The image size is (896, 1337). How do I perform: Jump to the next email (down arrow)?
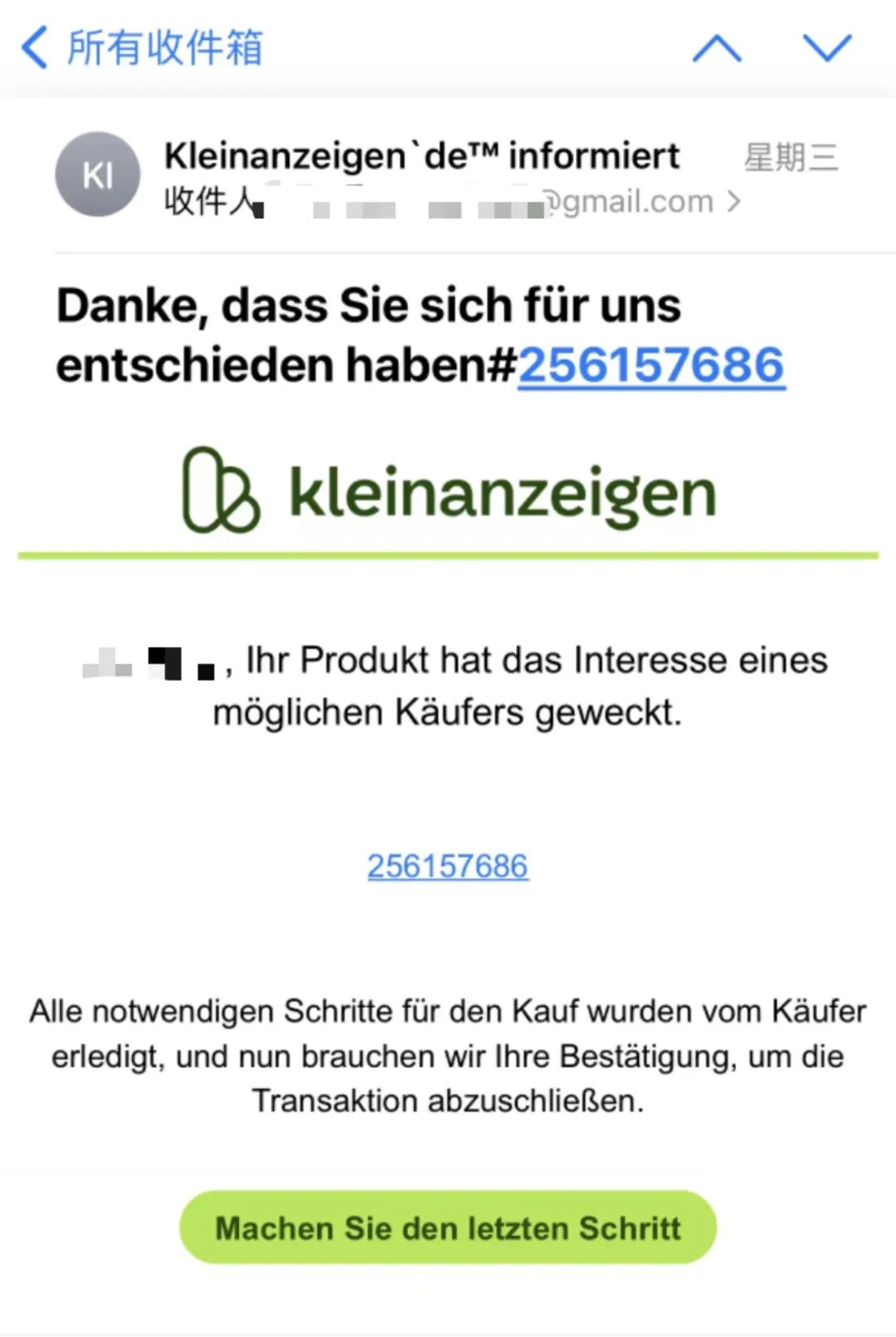(827, 48)
